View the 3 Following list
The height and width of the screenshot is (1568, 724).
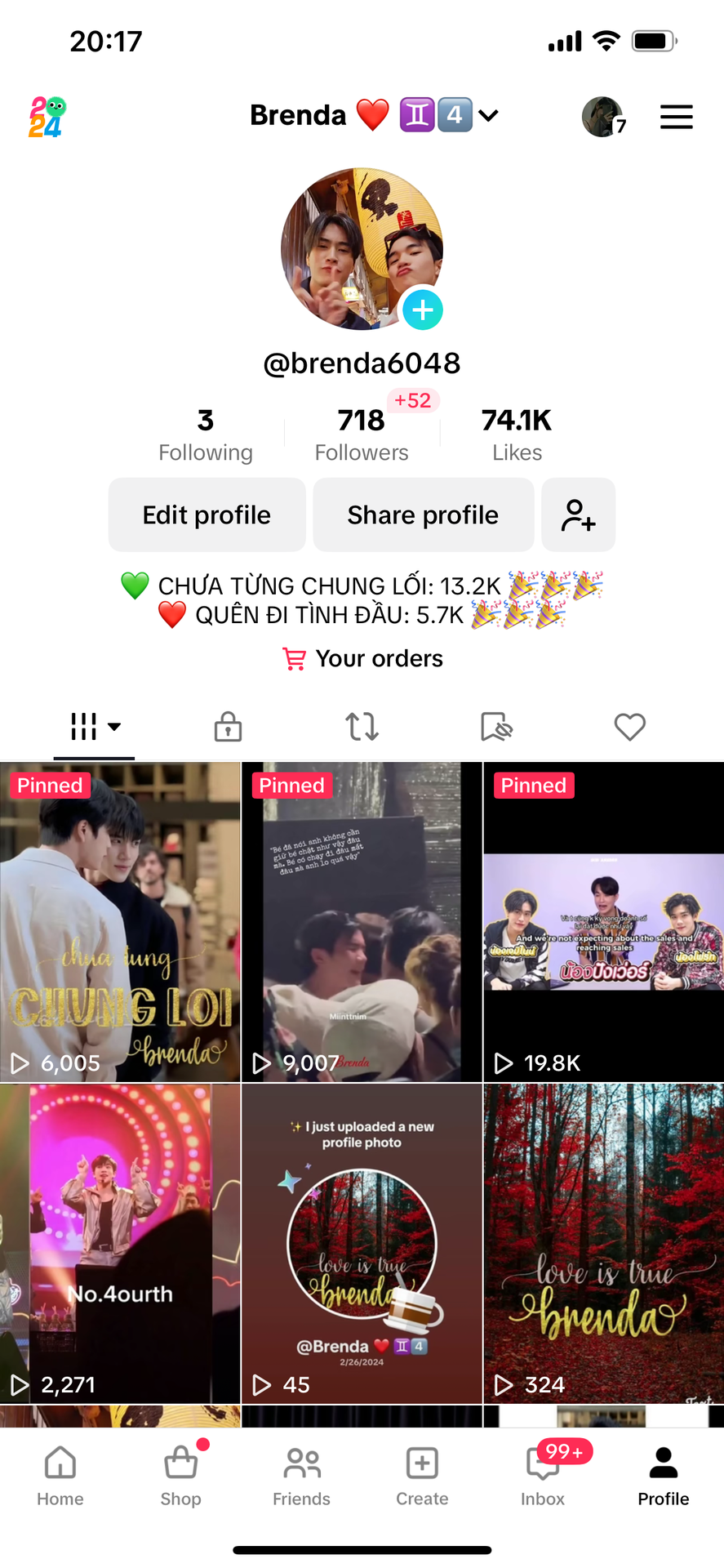206,434
